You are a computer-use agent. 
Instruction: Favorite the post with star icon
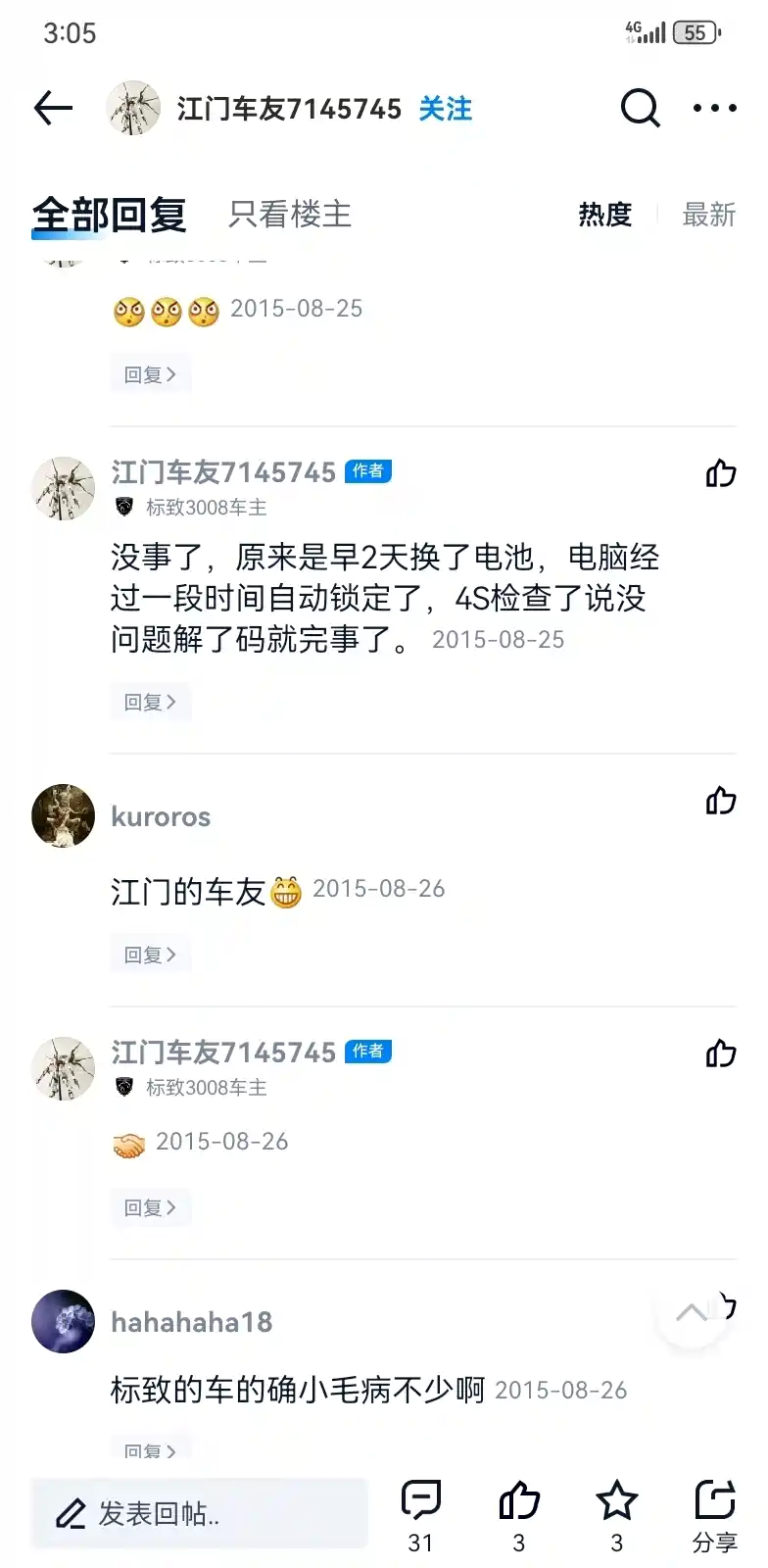pyautogui.click(x=616, y=1513)
